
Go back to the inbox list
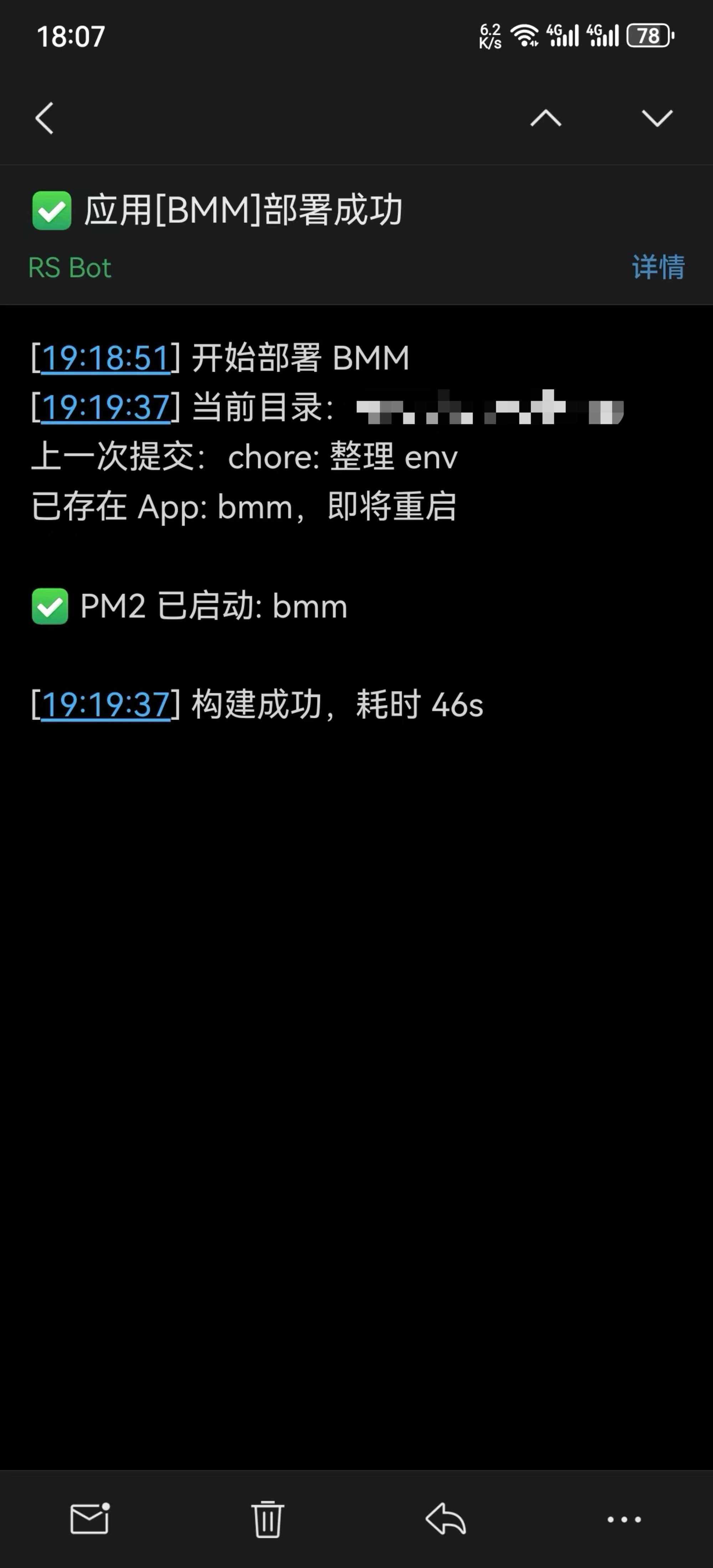[x=45, y=118]
